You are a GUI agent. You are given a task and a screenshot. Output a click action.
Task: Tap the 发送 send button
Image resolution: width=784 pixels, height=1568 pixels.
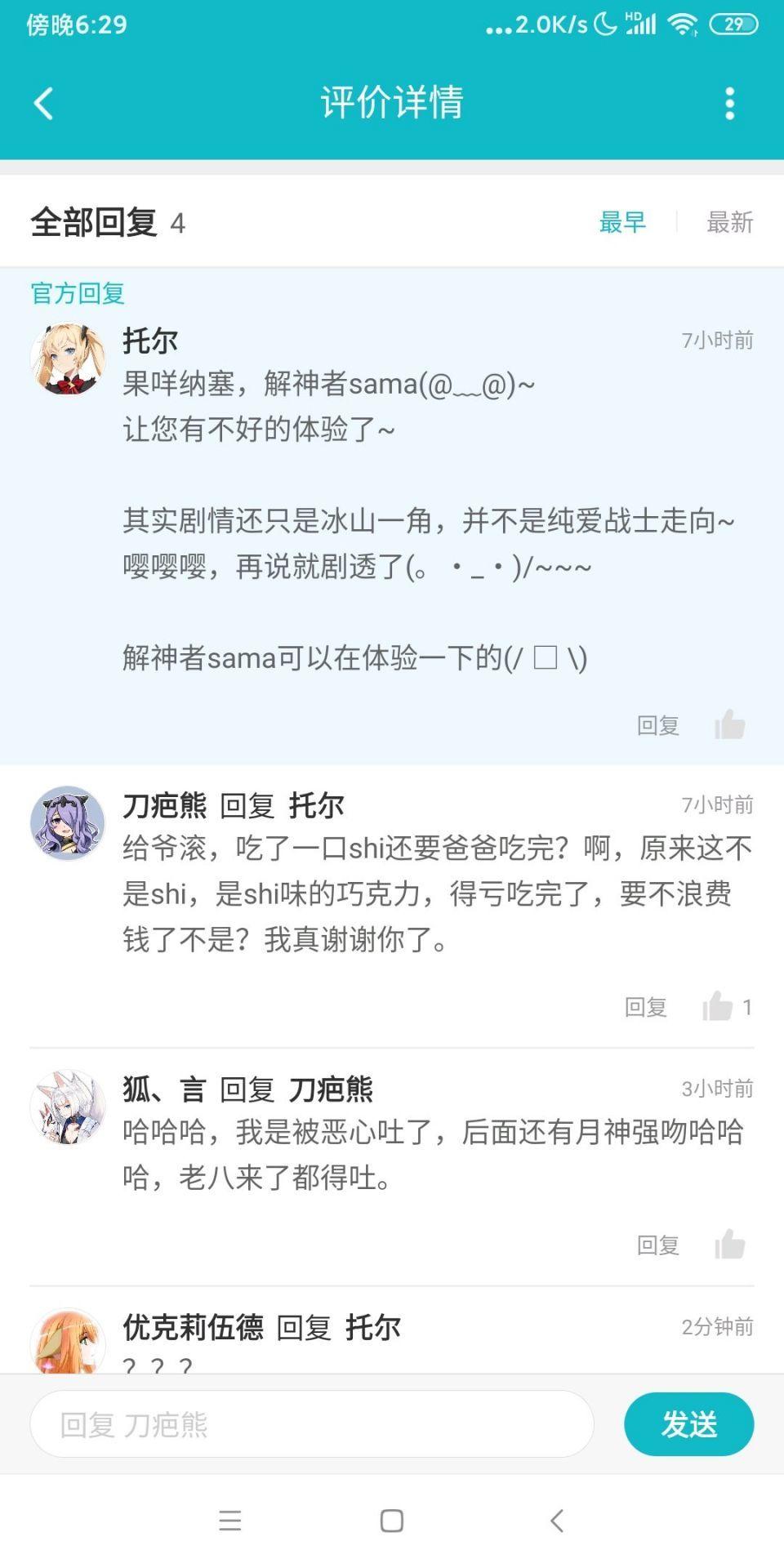coord(688,1424)
